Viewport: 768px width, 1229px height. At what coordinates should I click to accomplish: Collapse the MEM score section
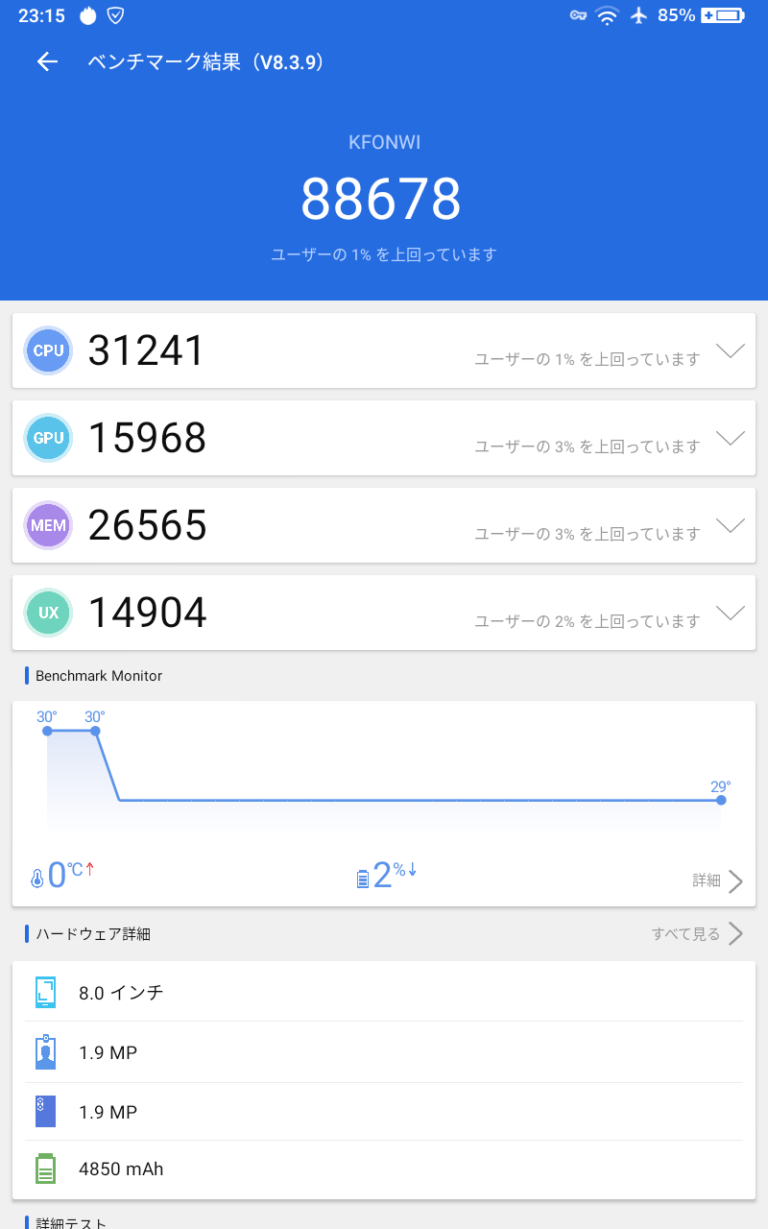[x=731, y=525]
